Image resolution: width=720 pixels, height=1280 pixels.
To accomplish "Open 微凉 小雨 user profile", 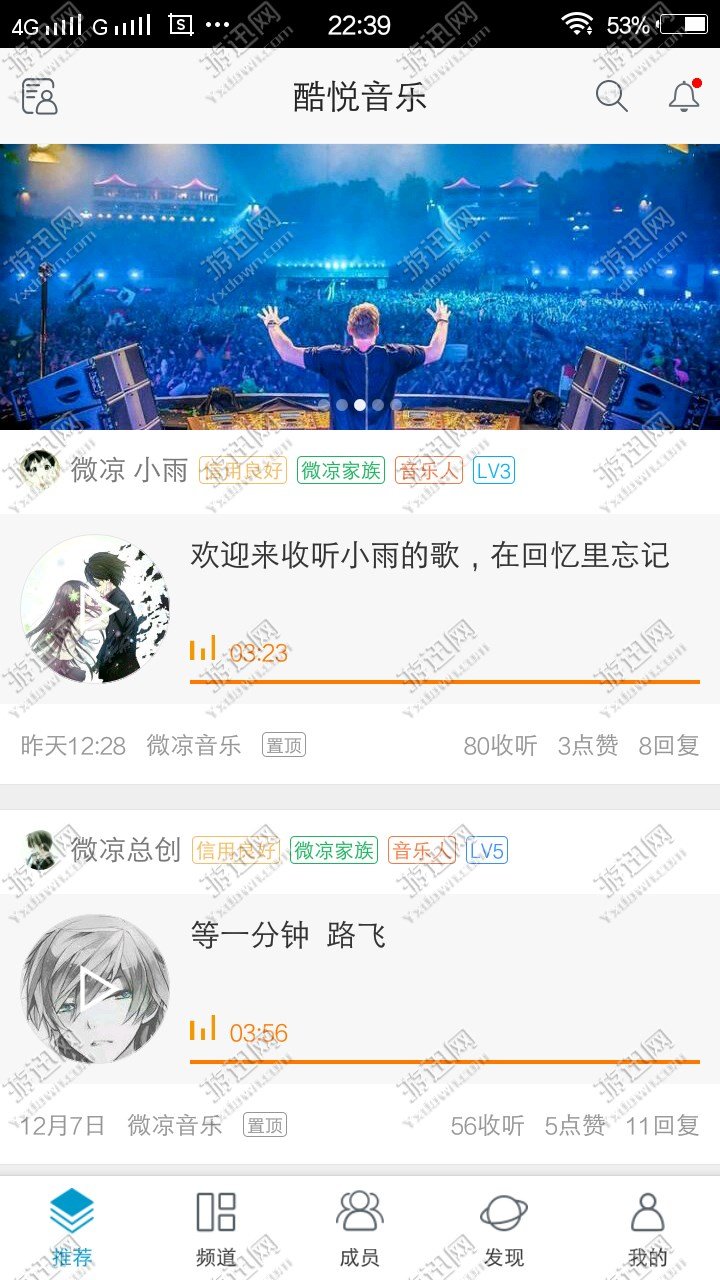I will (x=128, y=470).
